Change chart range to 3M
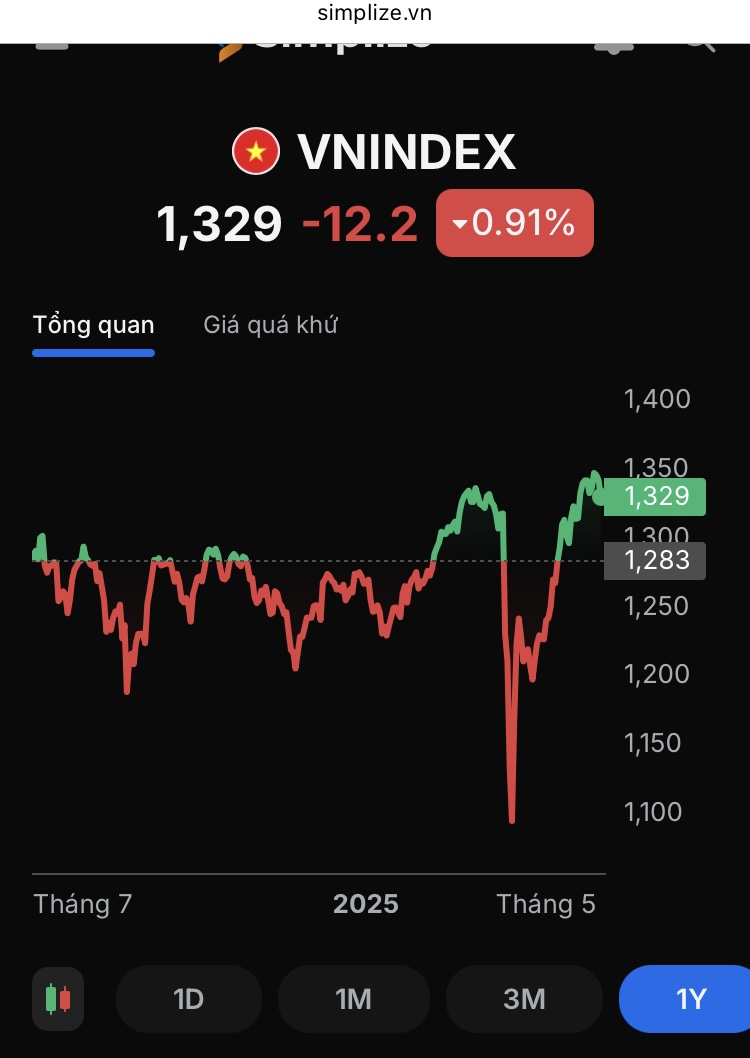The image size is (750, 1058). (x=523, y=998)
